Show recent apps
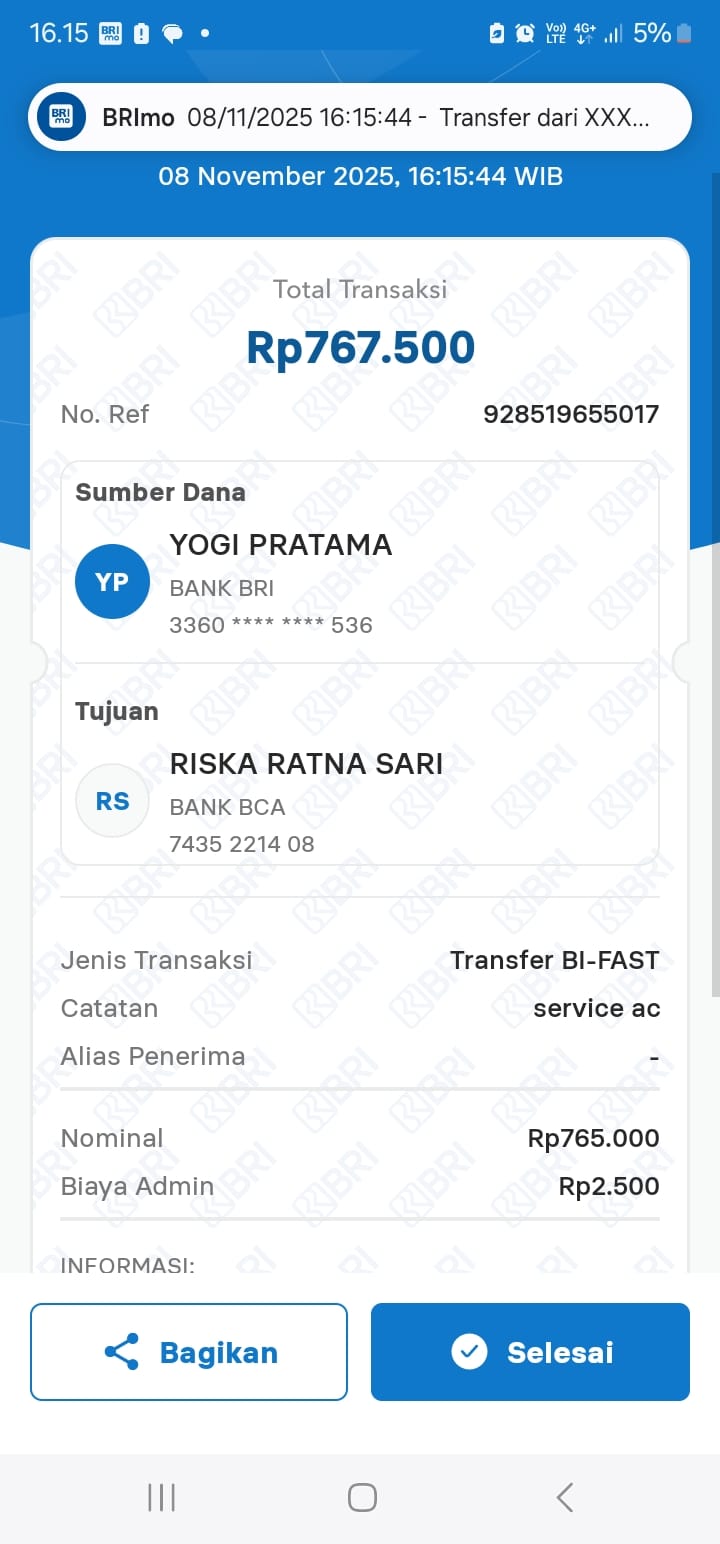This screenshot has height=1544, width=720. pyautogui.click(x=161, y=1497)
